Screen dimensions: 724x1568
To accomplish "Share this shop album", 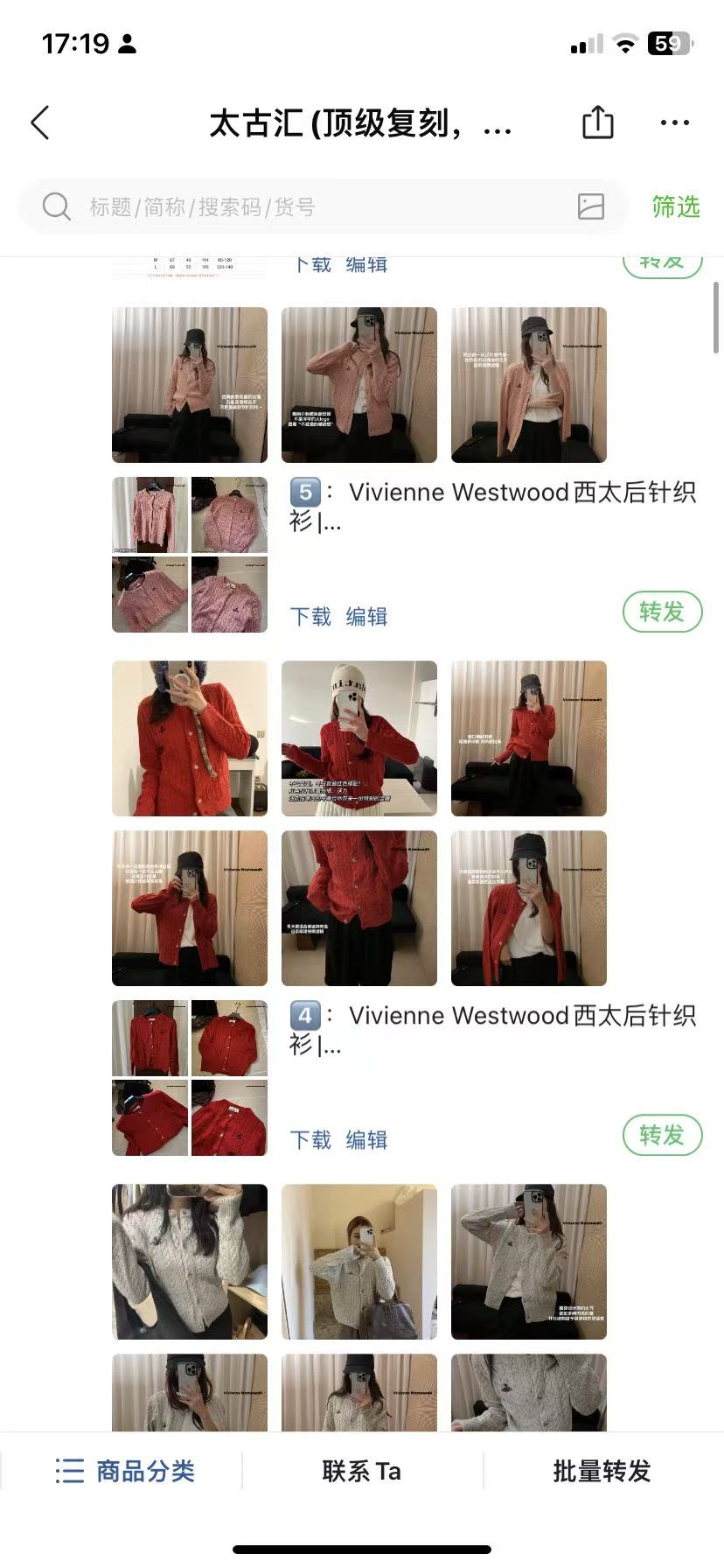I will [598, 122].
